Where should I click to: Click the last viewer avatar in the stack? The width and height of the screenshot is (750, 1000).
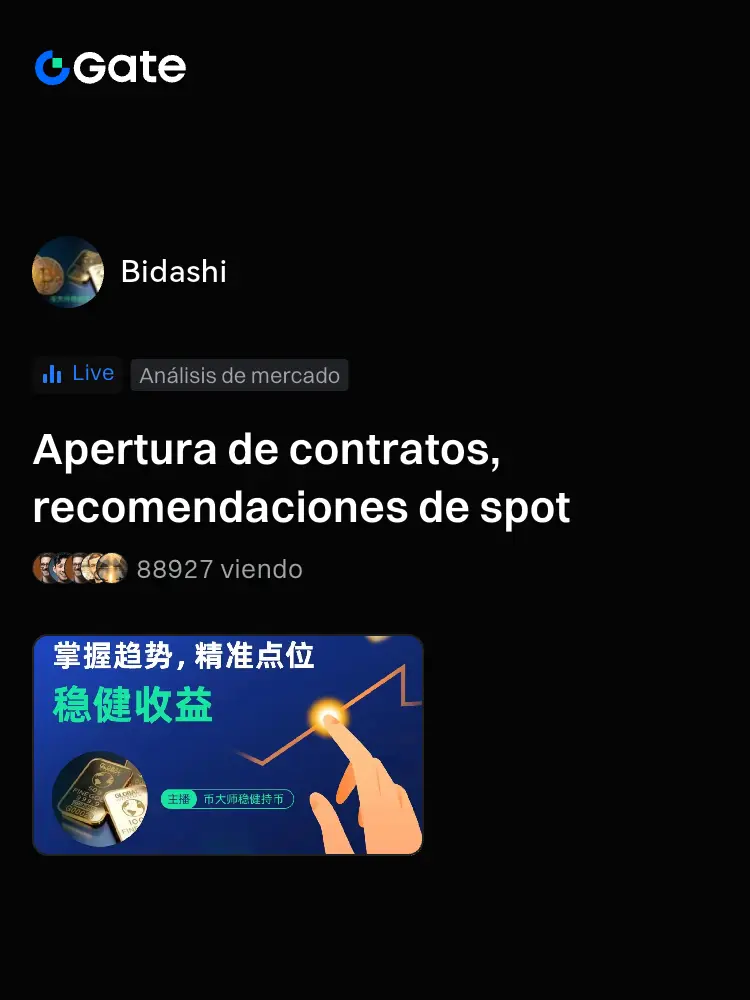(112, 568)
